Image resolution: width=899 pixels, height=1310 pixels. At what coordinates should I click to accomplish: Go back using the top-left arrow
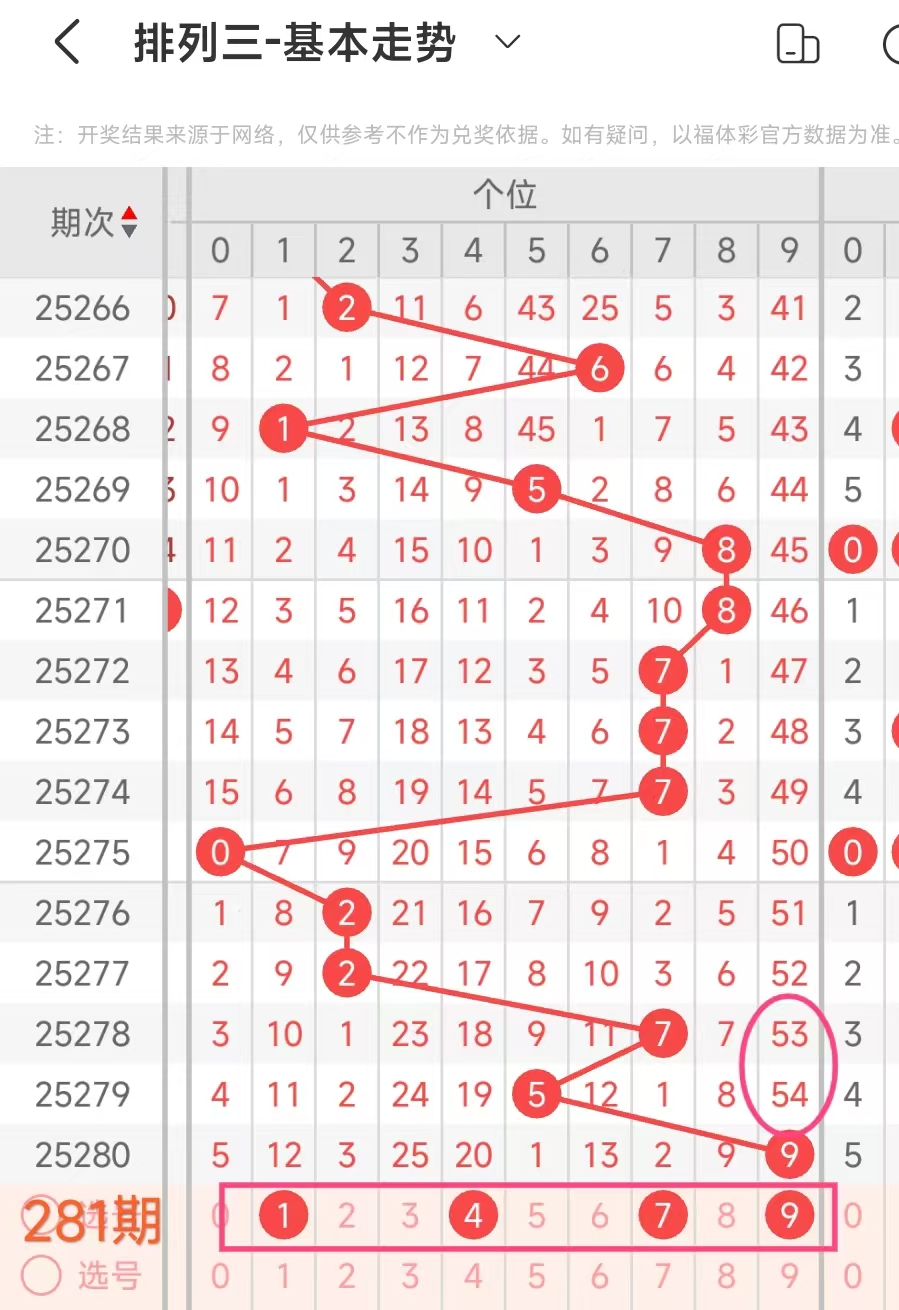click(x=66, y=44)
